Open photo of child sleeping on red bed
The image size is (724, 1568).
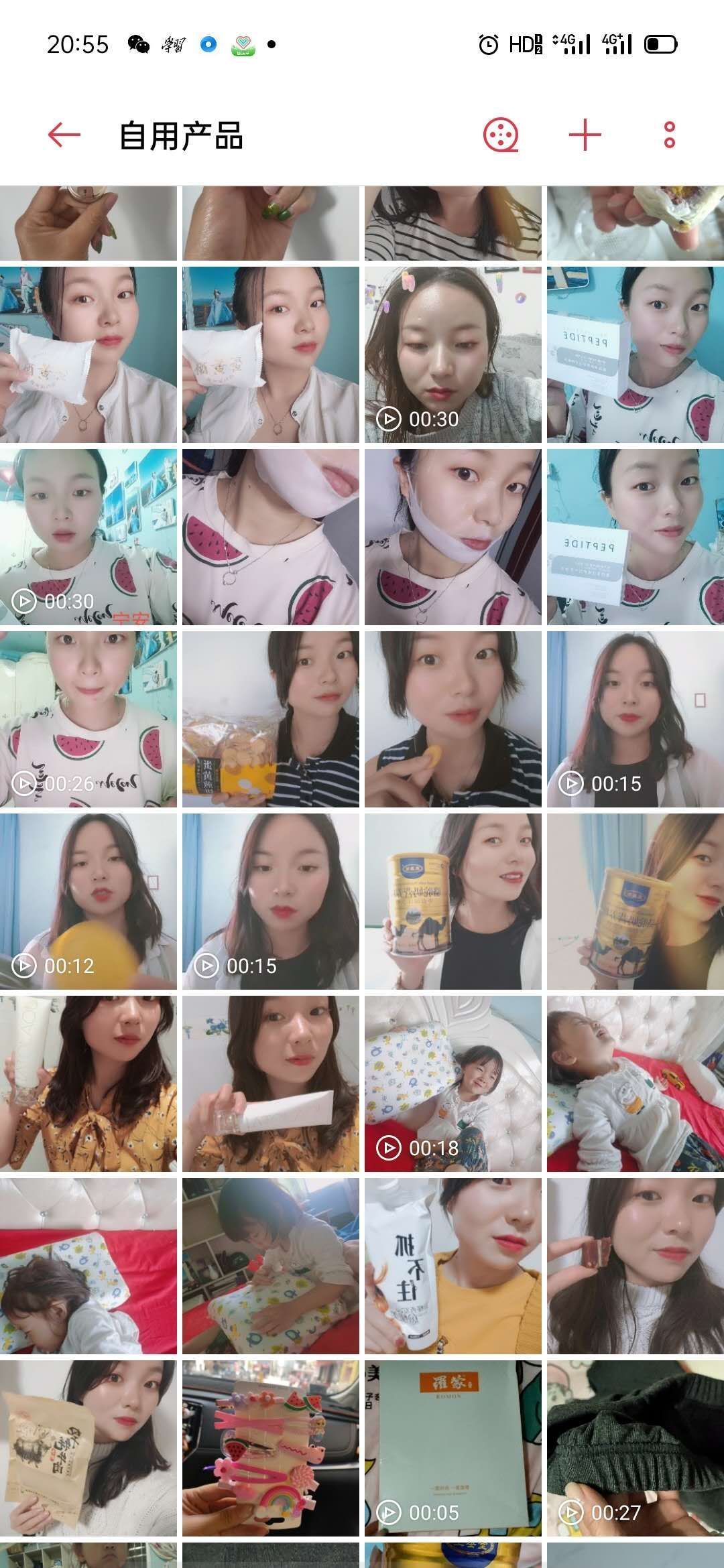(x=88, y=1266)
